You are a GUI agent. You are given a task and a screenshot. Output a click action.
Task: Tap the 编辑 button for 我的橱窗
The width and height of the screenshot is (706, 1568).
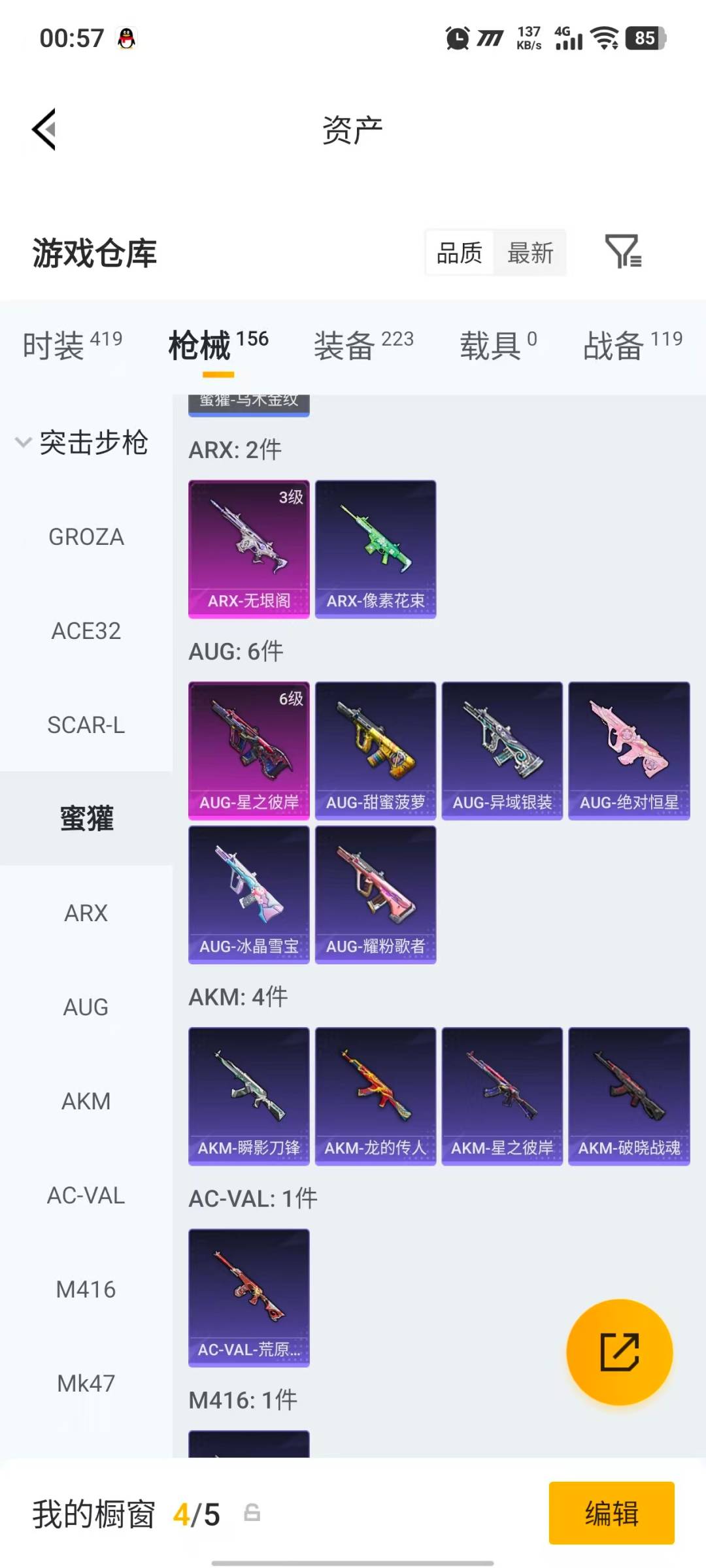click(611, 1513)
